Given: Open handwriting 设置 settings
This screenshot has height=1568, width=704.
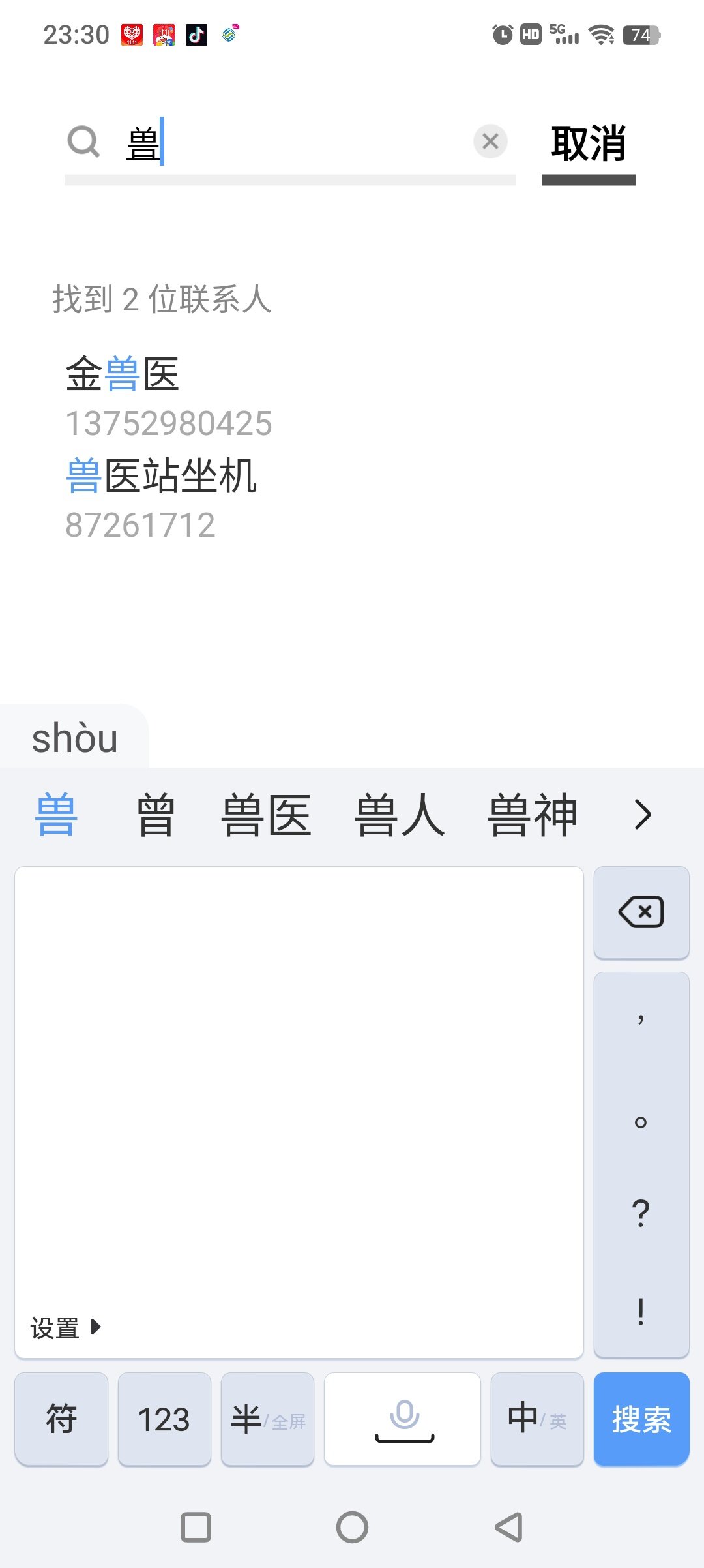Looking at the screenshot, I should pyautogui.click(x=65, y=1328).
